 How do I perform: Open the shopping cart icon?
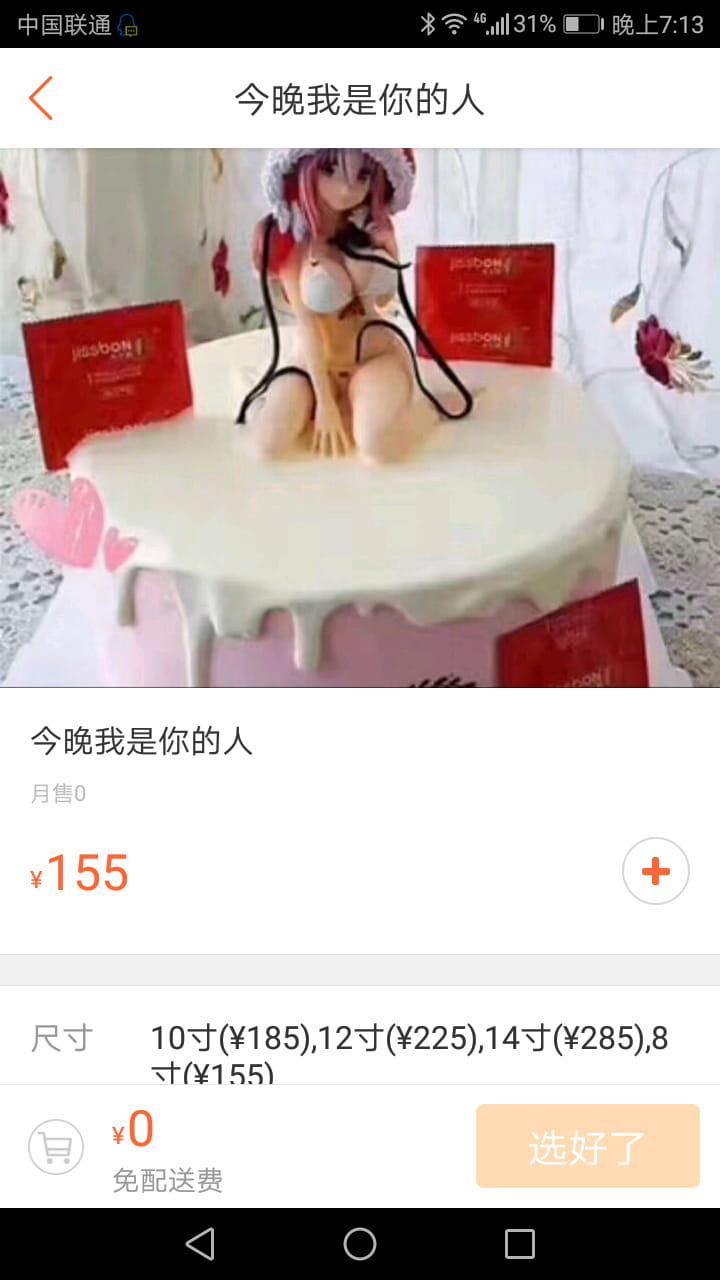pyautogui.click(x=56, y=1147)
